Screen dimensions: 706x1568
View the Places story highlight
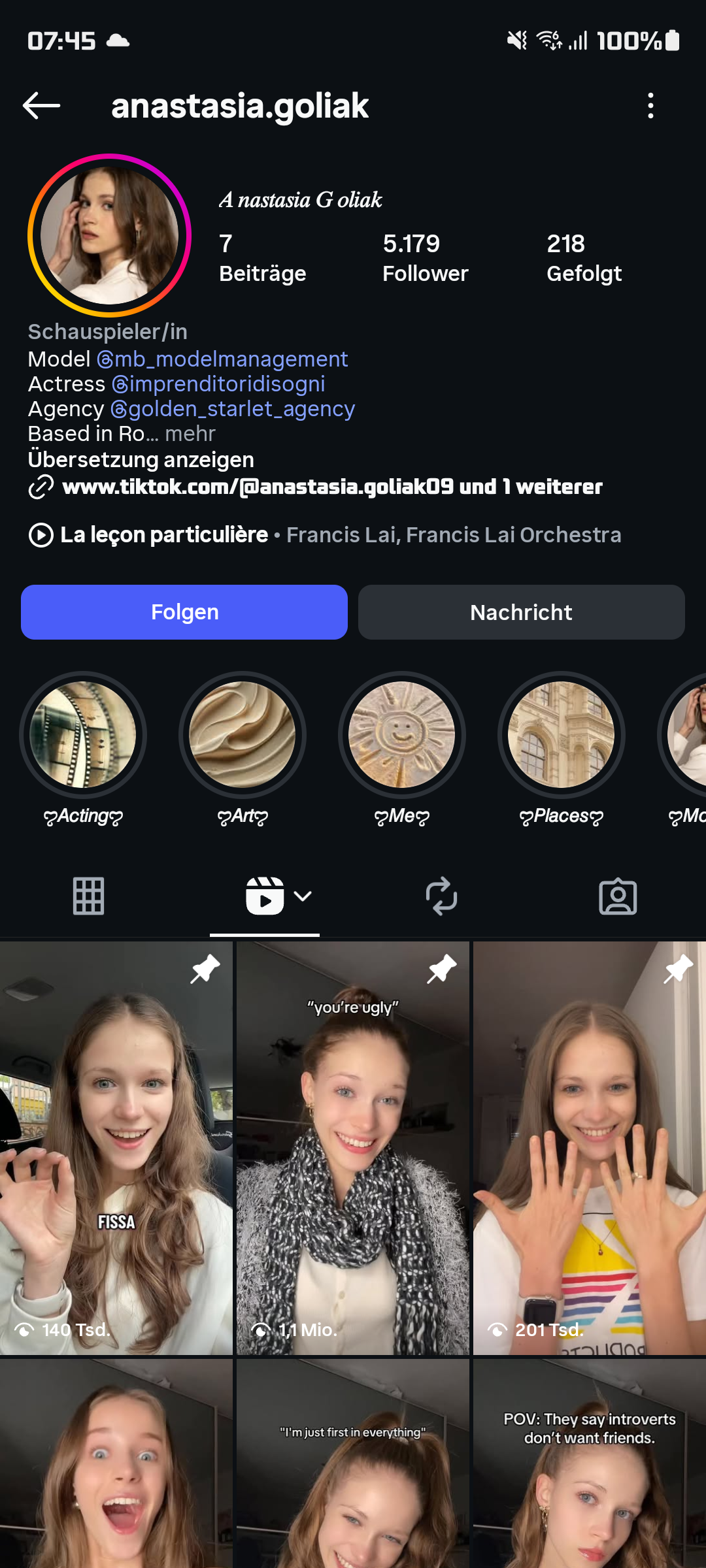(561, 735)
